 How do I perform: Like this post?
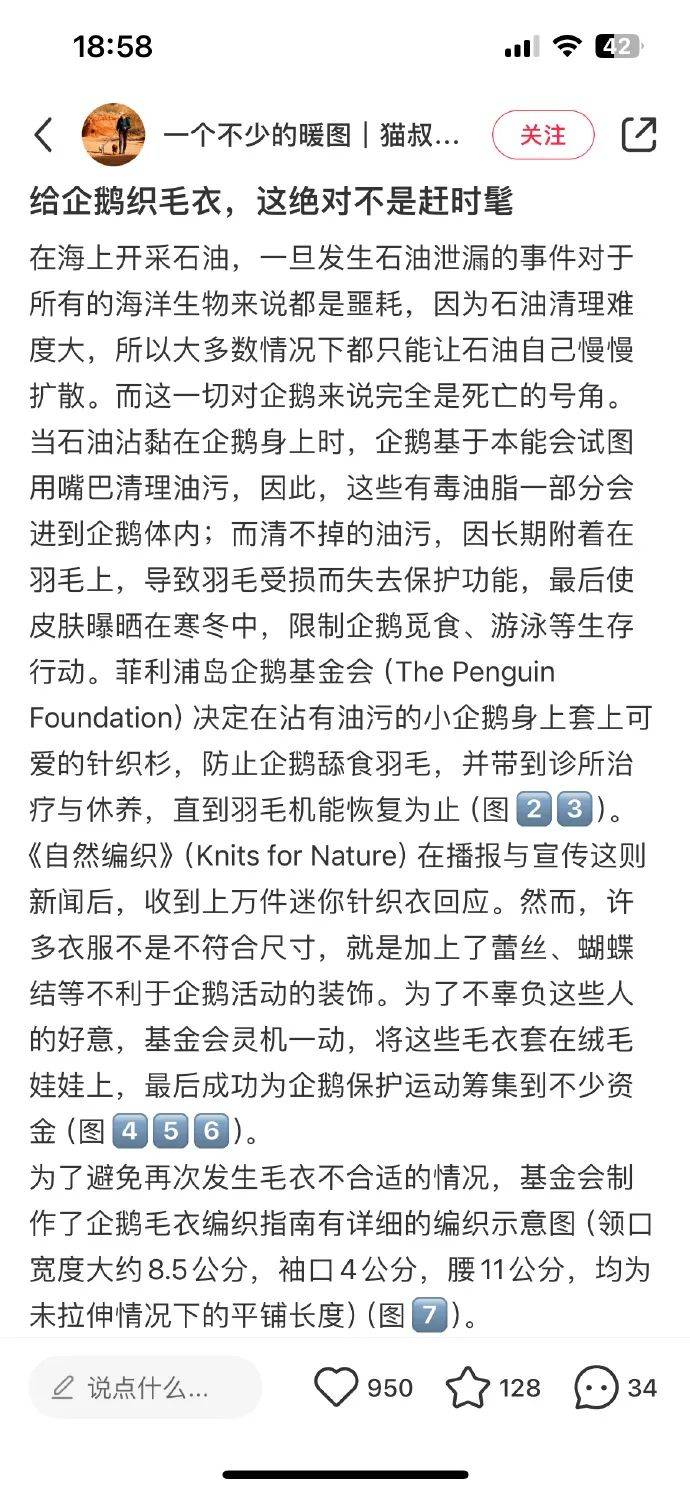[x=337, y=1388]
